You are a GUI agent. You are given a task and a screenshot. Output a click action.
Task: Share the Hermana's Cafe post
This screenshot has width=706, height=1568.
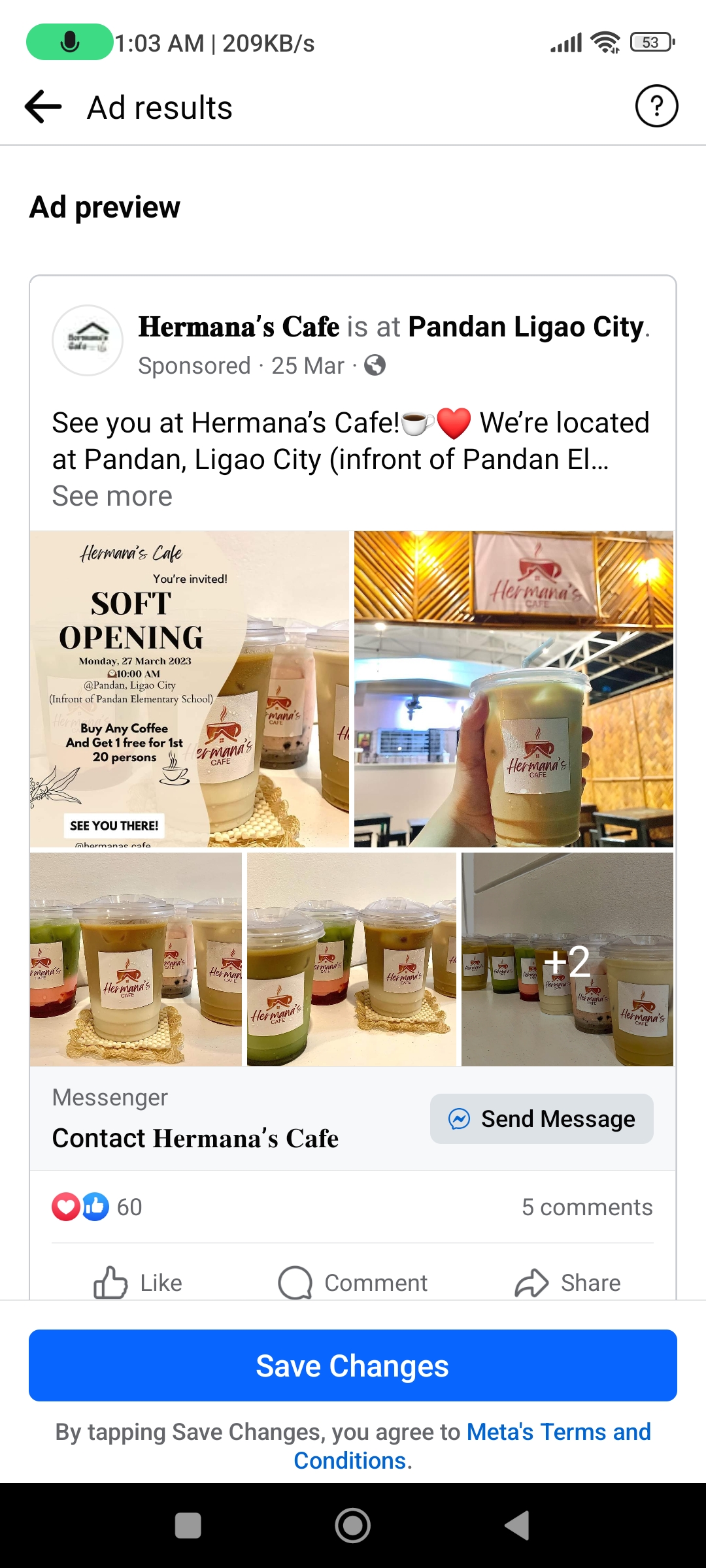pyautogui.click(x=567, y=1282)
